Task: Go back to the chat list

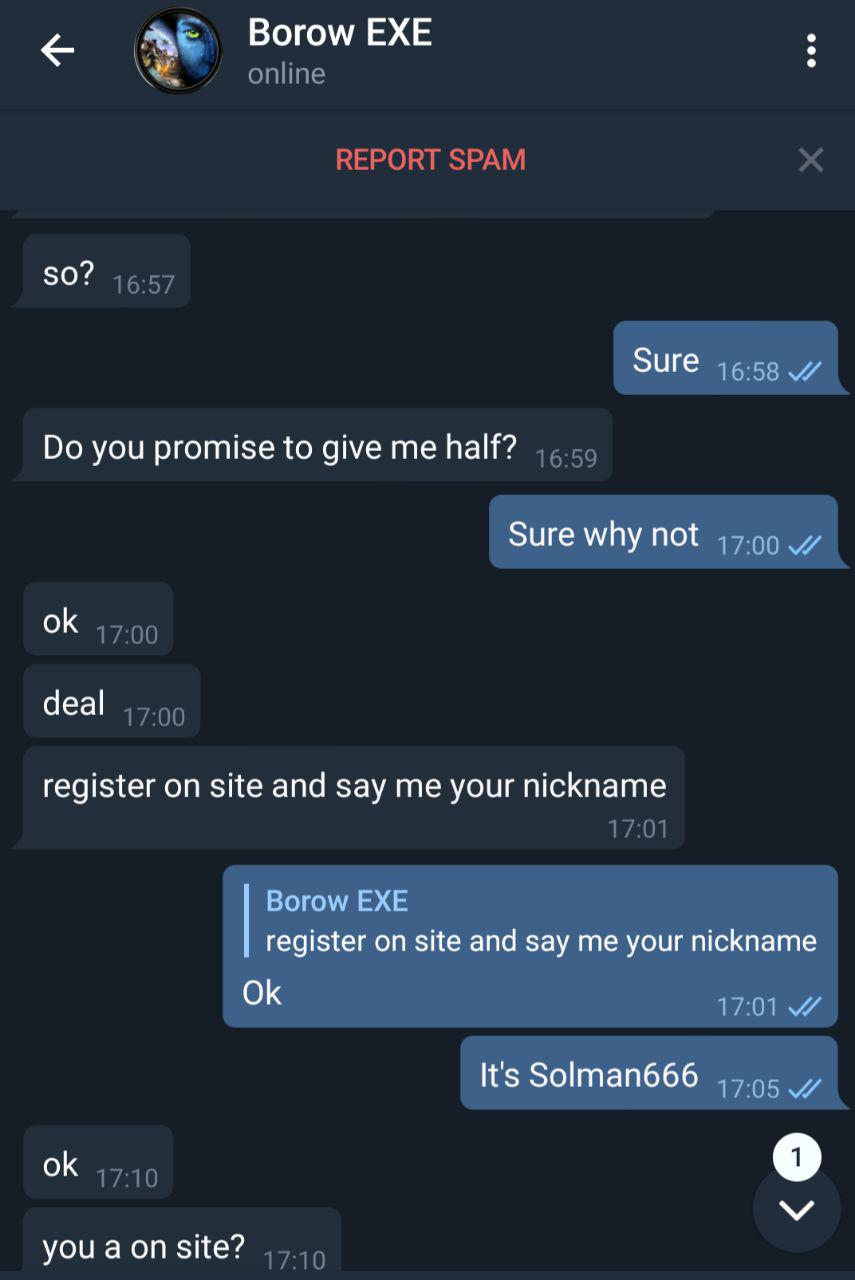Action: point(57,51)
